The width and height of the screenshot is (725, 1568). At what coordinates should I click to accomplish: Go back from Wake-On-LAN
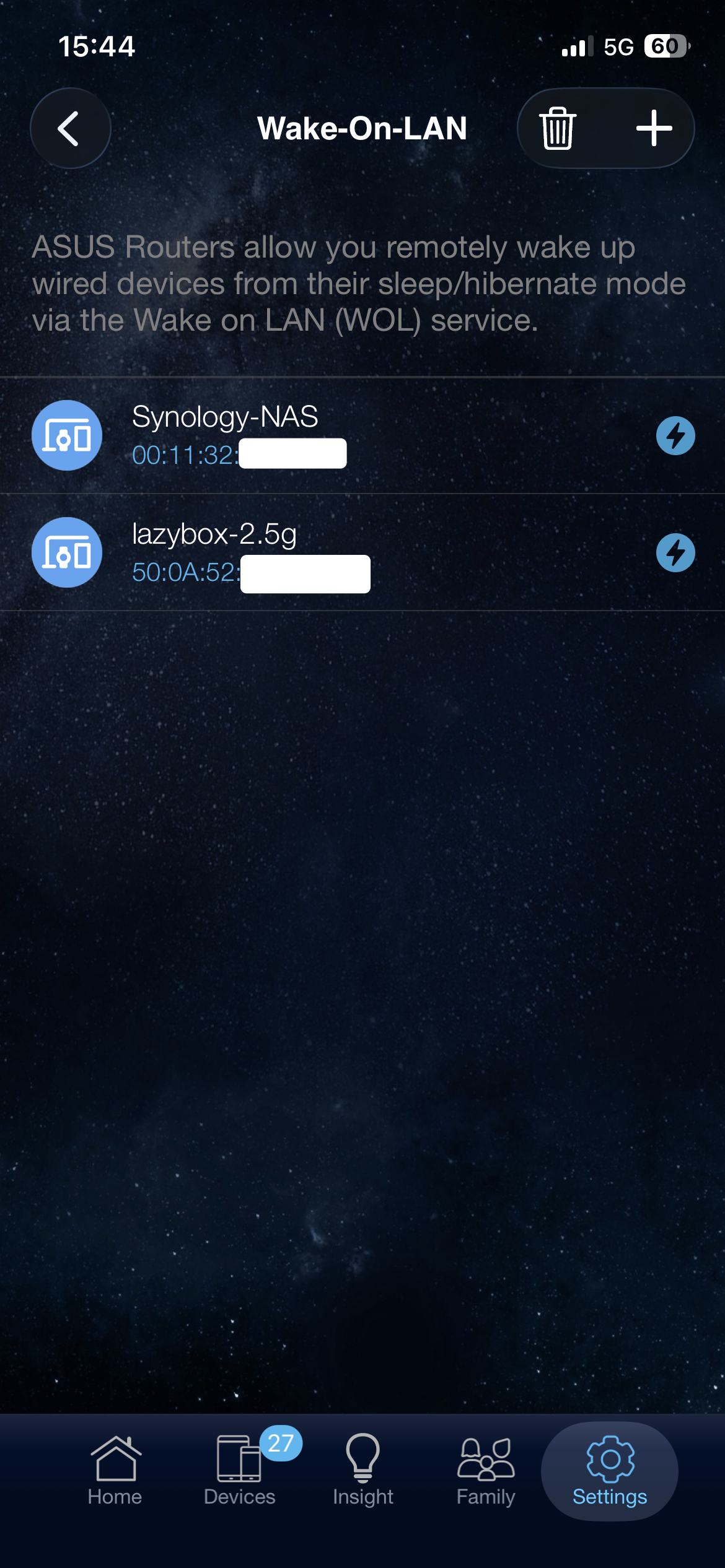point(71,128)
